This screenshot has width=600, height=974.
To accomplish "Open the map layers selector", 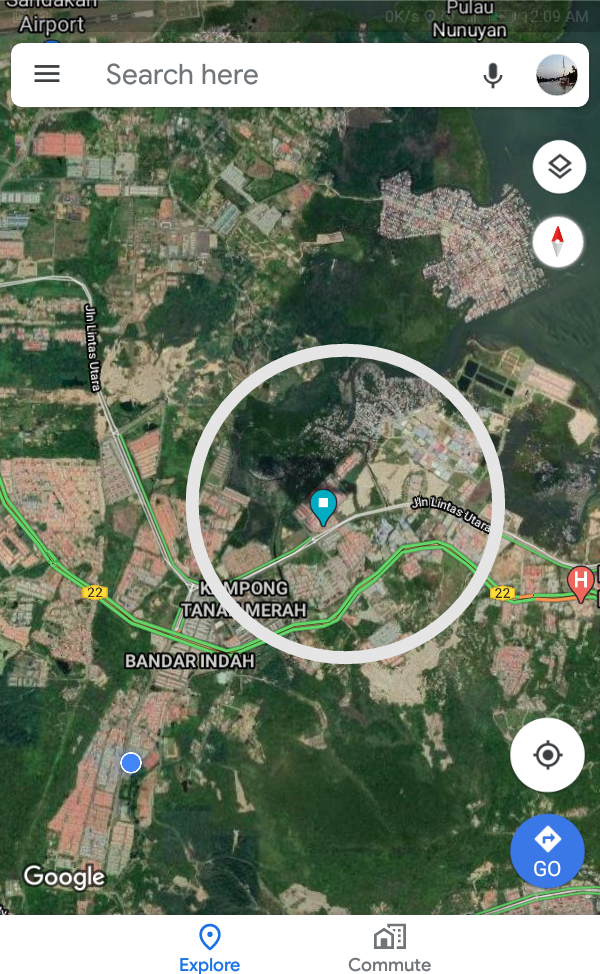I will [x=559, y=167].
